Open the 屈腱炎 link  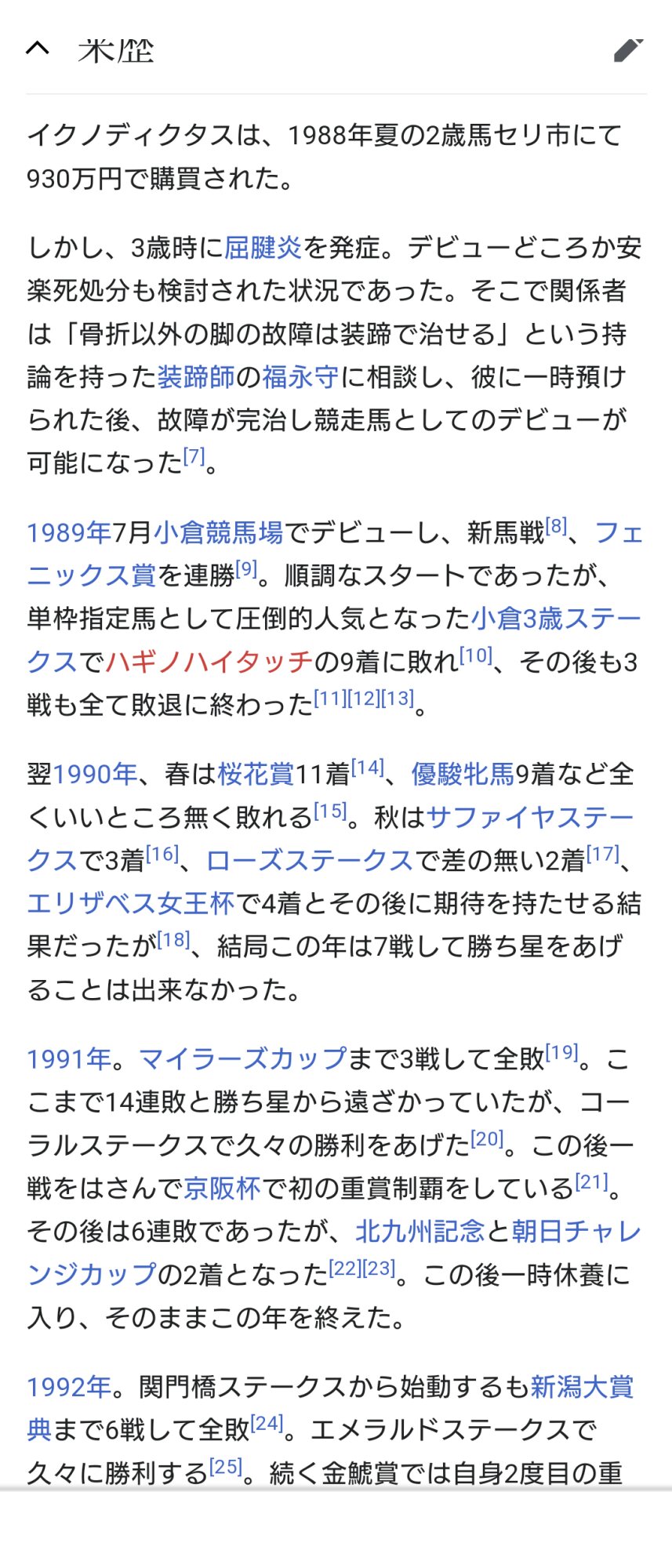click(x=263, y=248)
